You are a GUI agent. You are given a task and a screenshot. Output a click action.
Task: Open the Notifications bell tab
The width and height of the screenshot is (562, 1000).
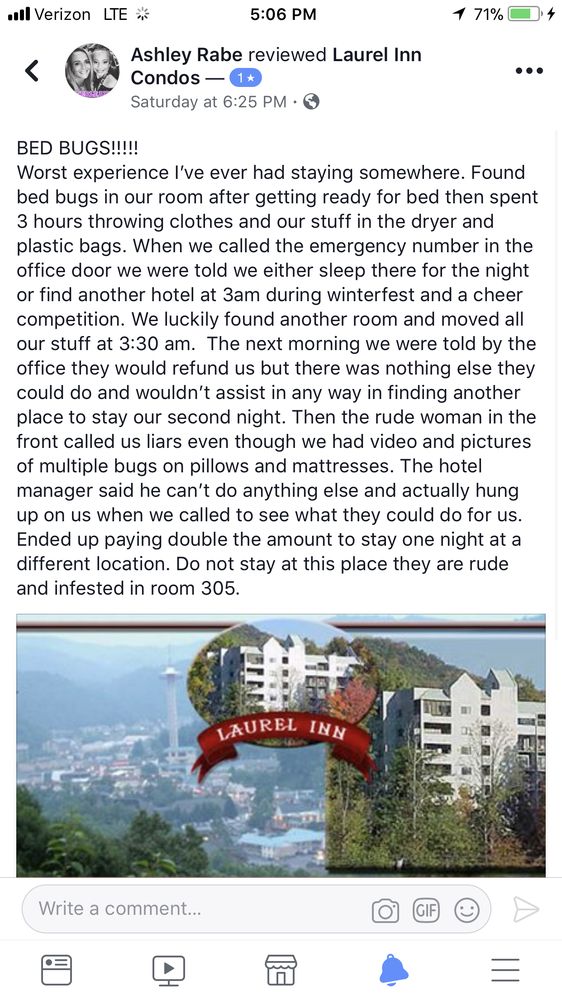[x=394, y=970]
